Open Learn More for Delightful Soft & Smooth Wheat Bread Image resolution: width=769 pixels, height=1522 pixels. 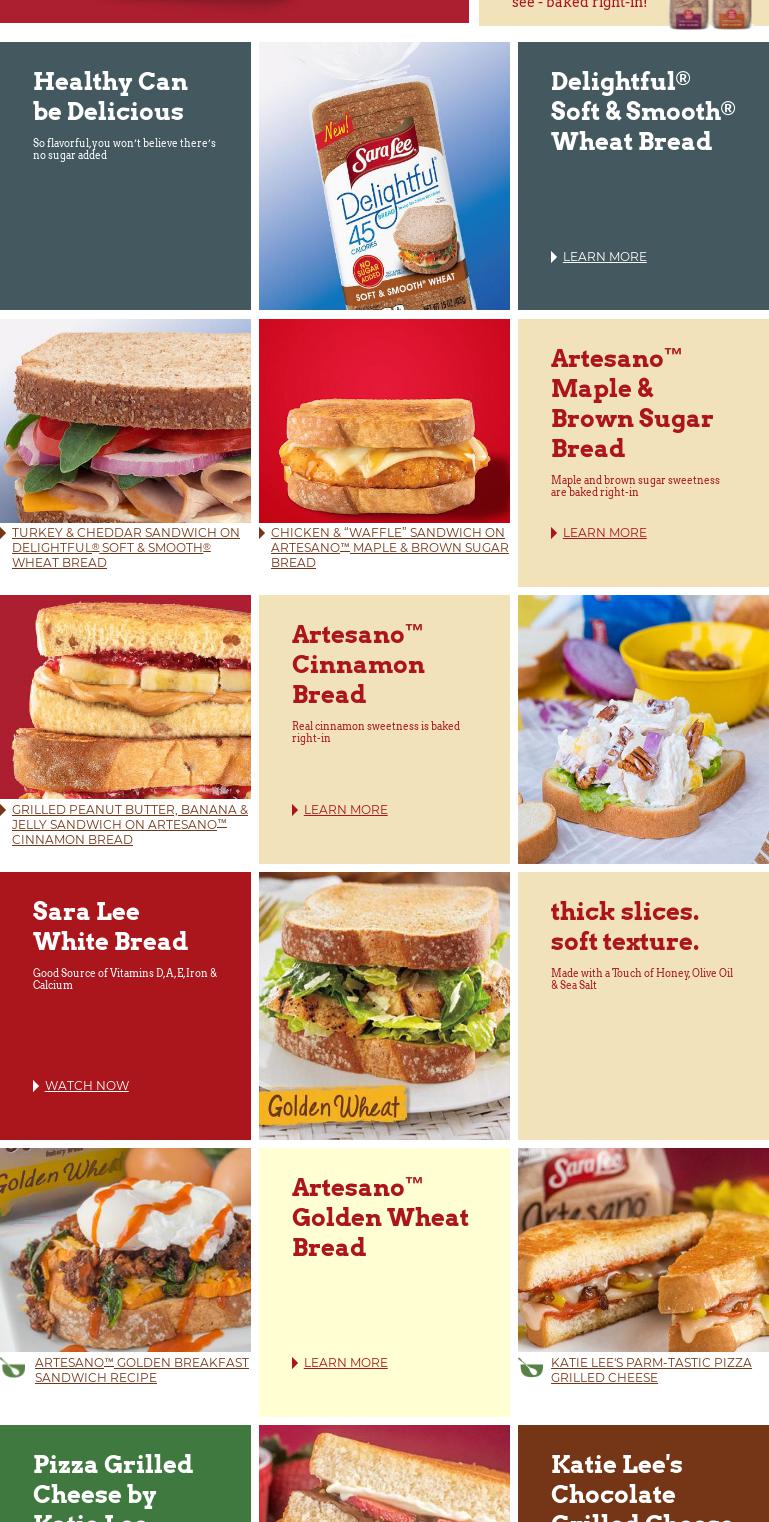point(604,257)
